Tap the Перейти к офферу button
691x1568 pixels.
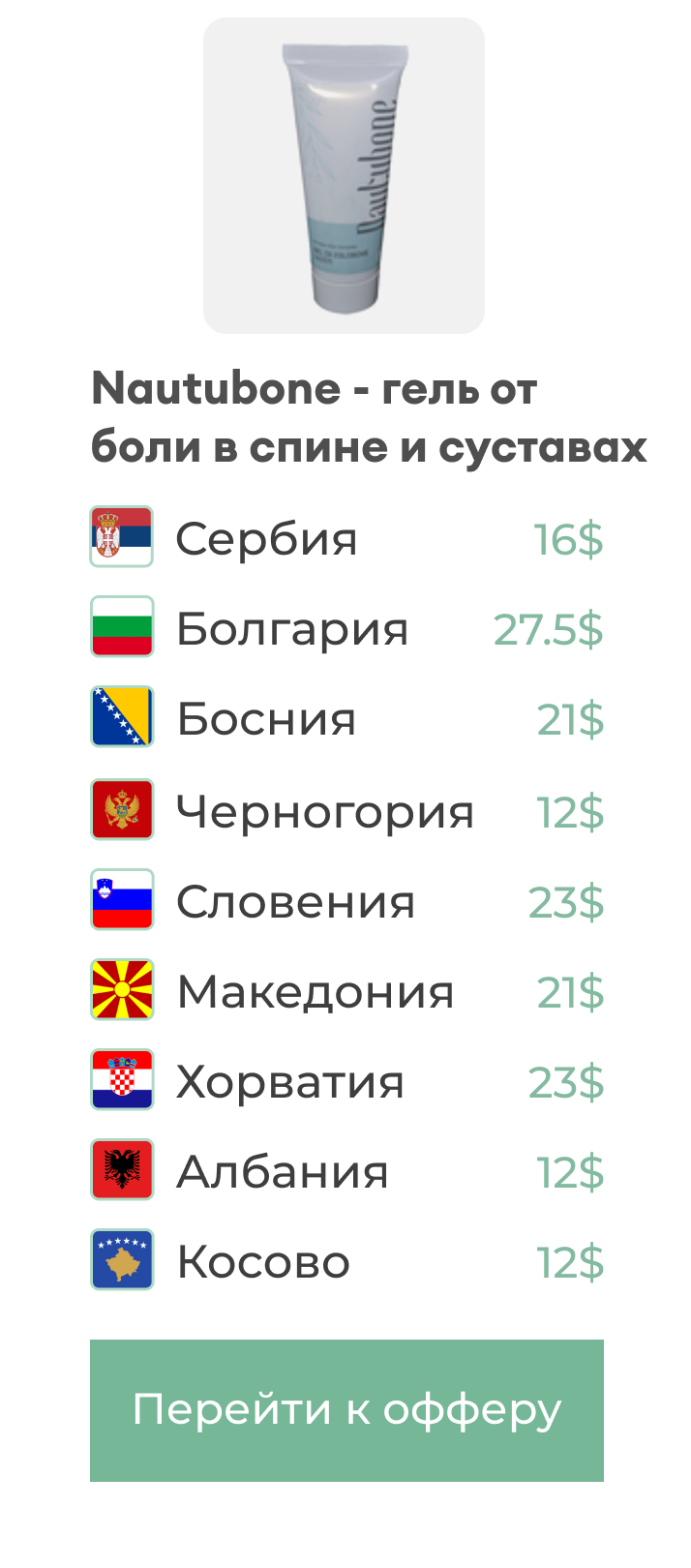tap(346, 1410)
